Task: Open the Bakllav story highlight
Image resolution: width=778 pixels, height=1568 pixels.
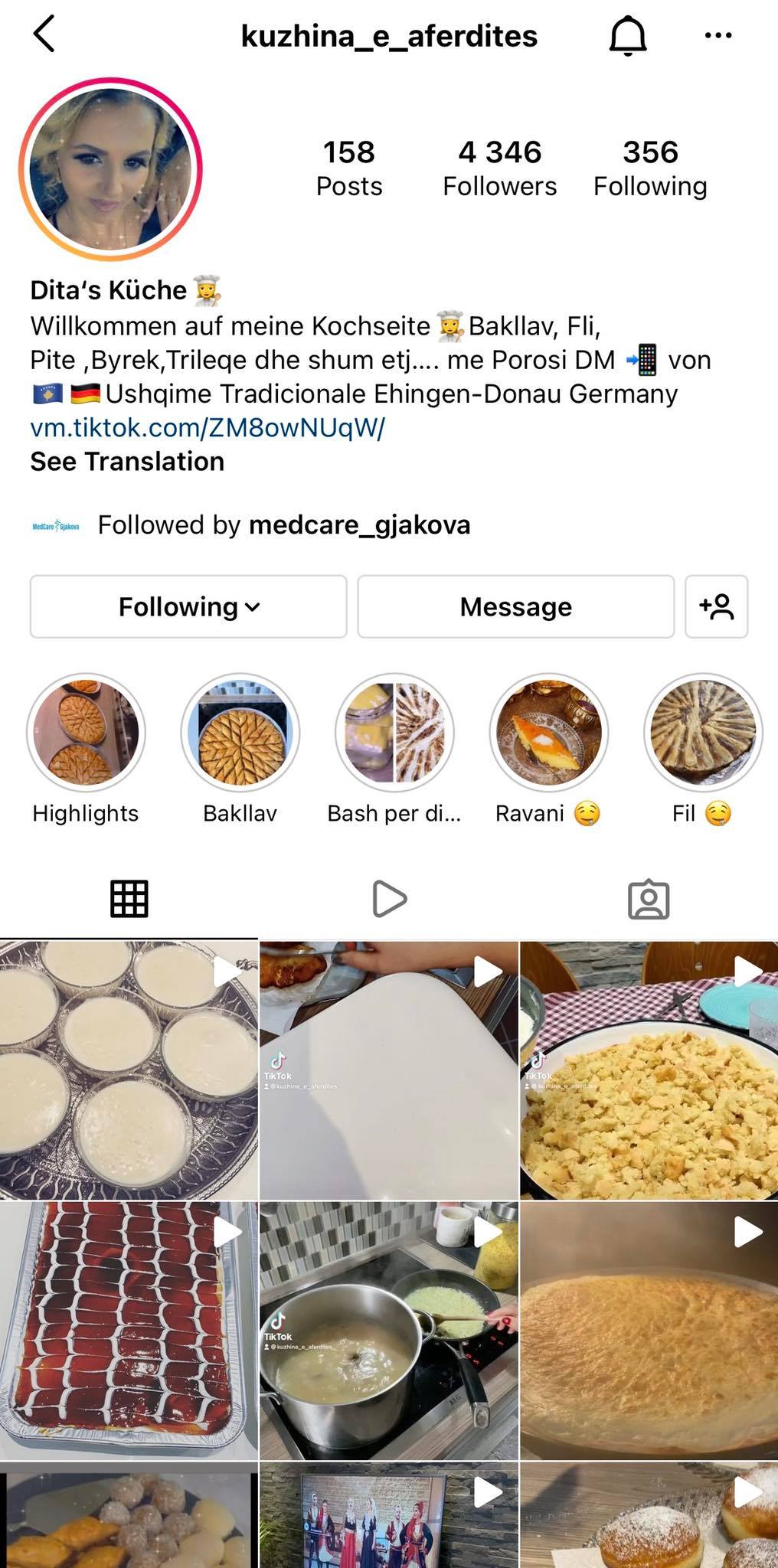Action: [x=240, y=733]
